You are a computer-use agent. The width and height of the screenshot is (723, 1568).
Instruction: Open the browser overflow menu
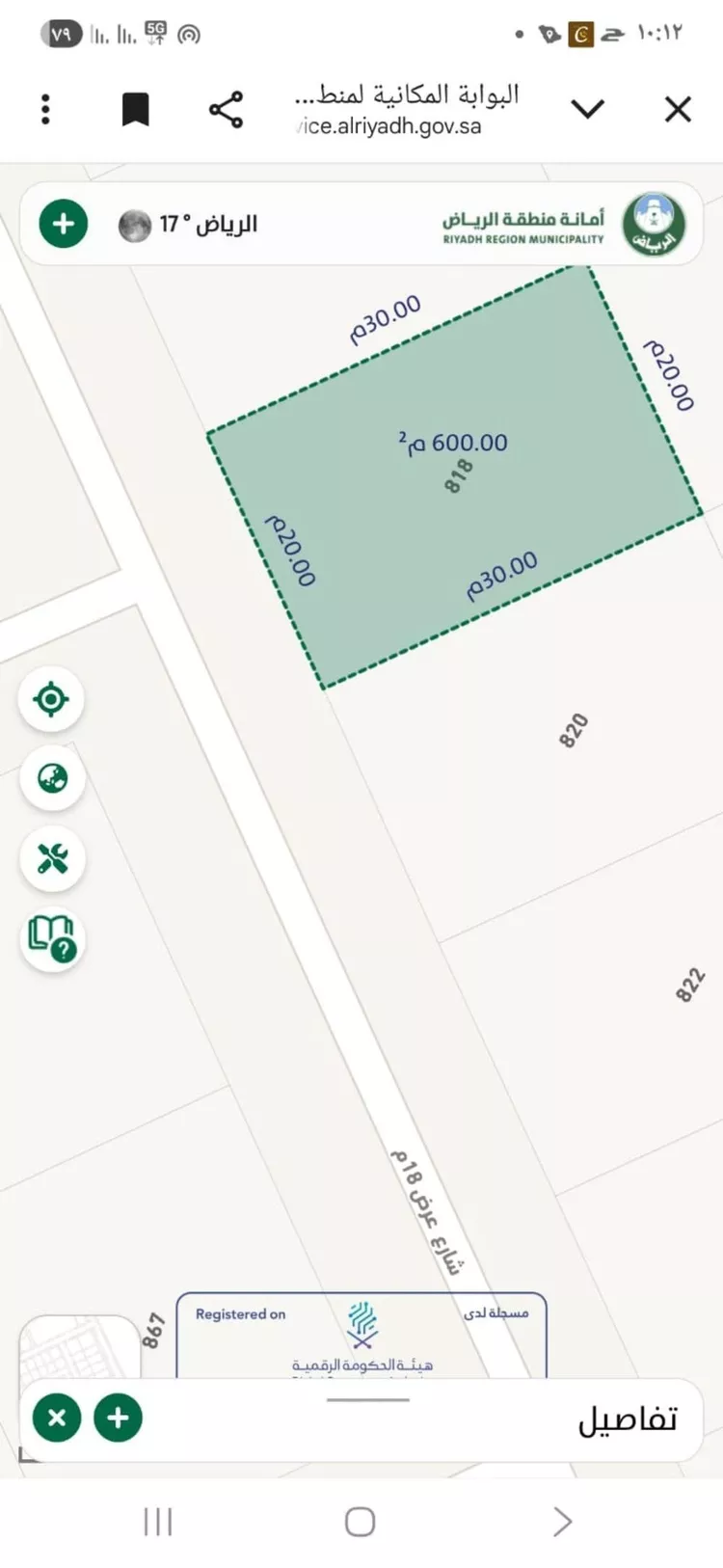click(x=45, y=109)
